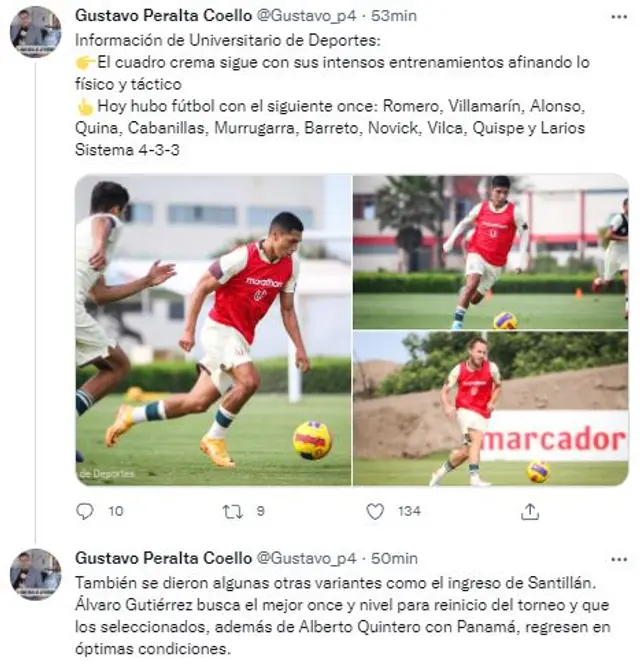Reply to the Universitario de Deportes tweet
Viewport: 640px width, 670px height.
tap(85, 511)
